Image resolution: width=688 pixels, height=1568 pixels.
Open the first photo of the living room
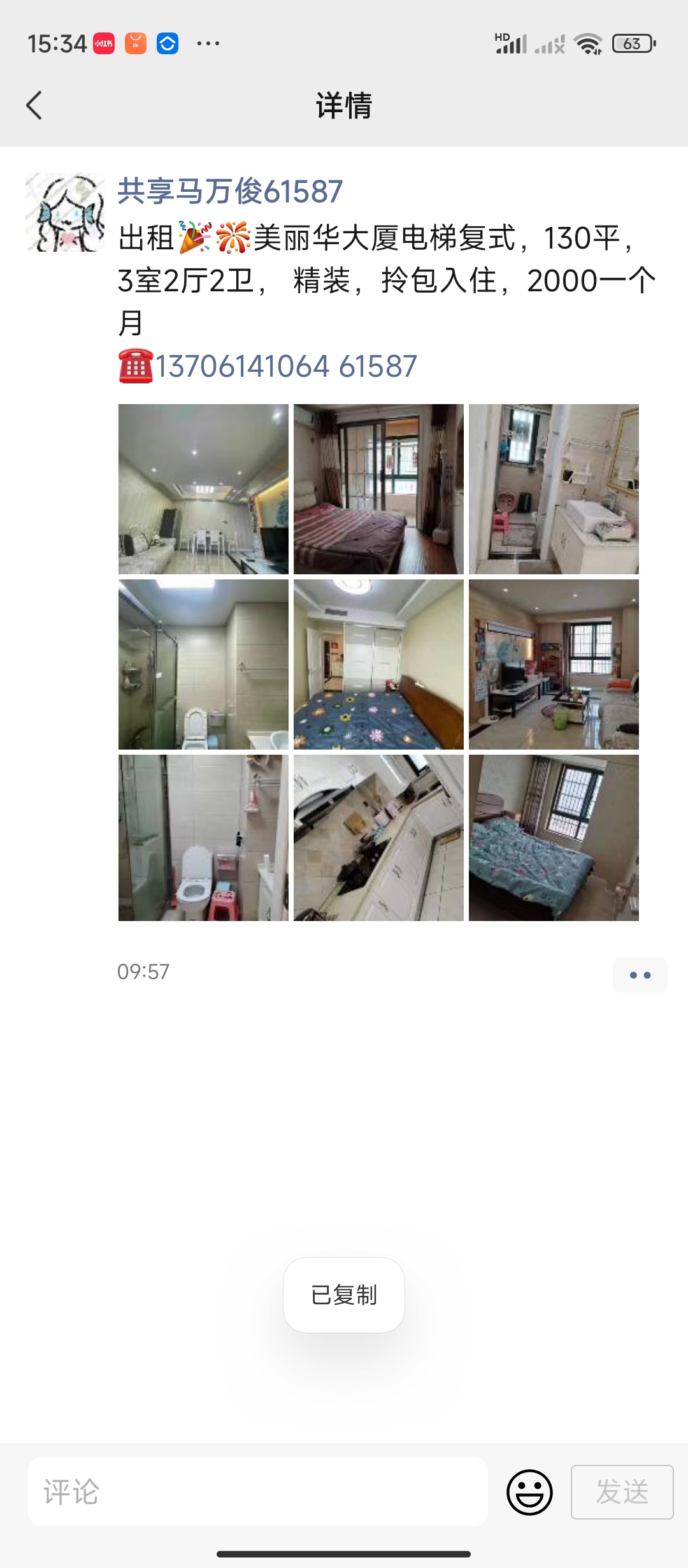point(203,489)
